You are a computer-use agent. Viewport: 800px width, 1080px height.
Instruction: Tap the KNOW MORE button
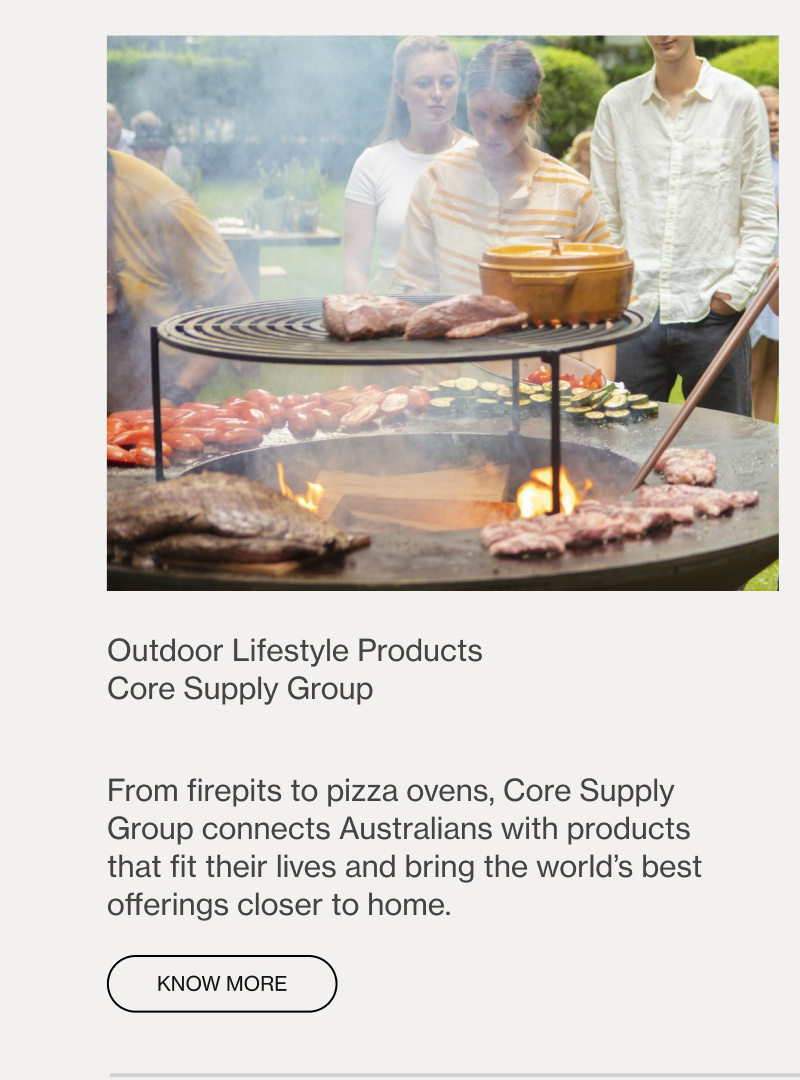222,984
